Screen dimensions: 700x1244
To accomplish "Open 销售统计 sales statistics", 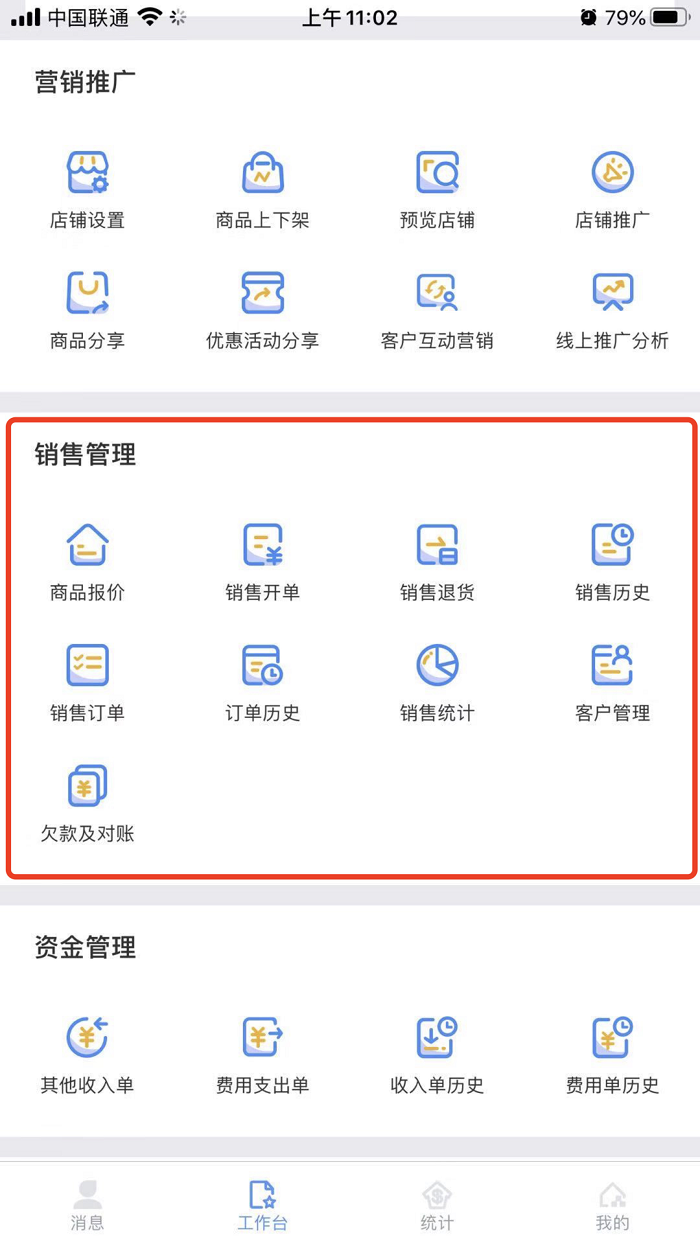I will coord(437,684).
